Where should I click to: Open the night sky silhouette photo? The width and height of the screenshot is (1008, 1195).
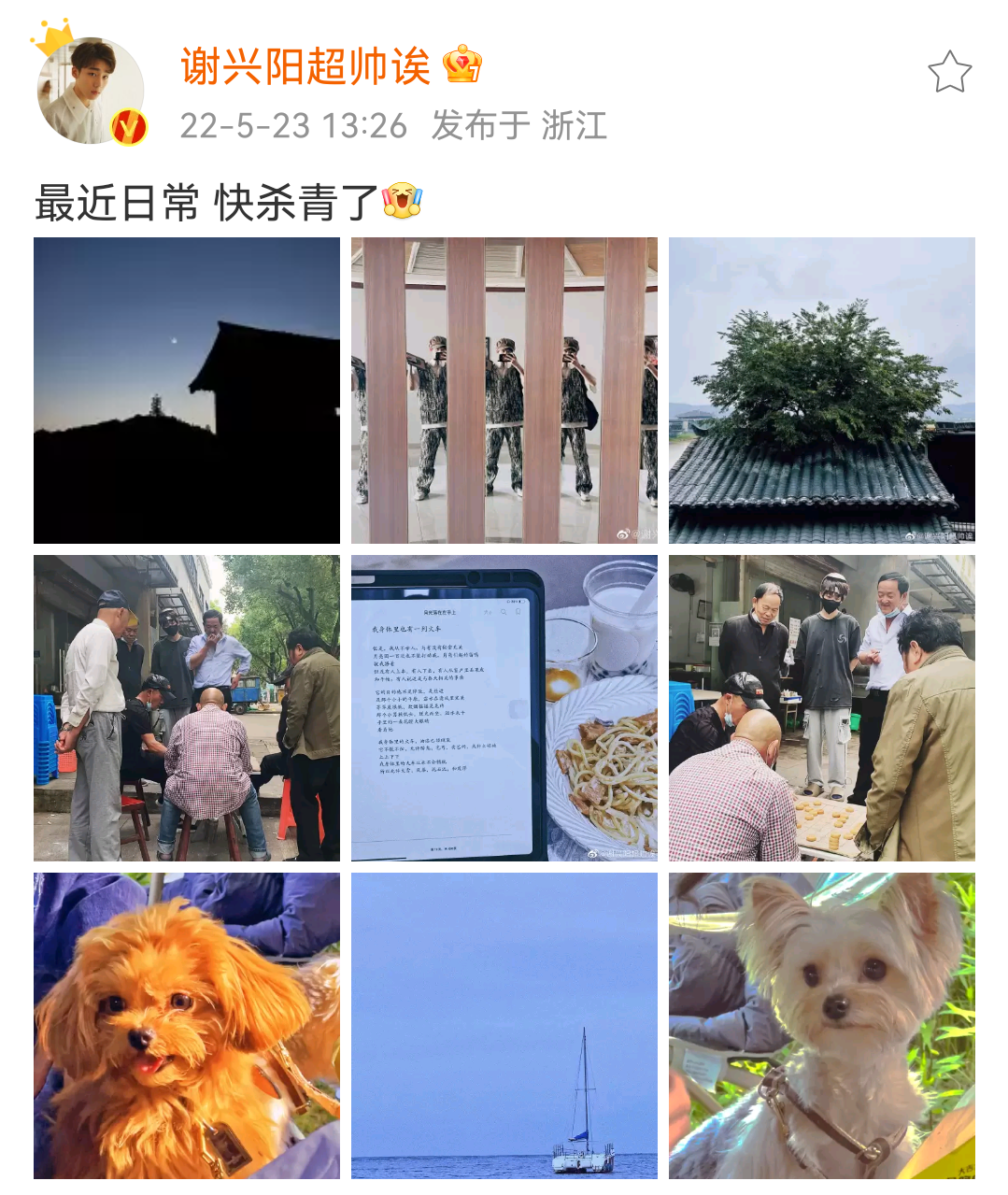click(187, 391)
